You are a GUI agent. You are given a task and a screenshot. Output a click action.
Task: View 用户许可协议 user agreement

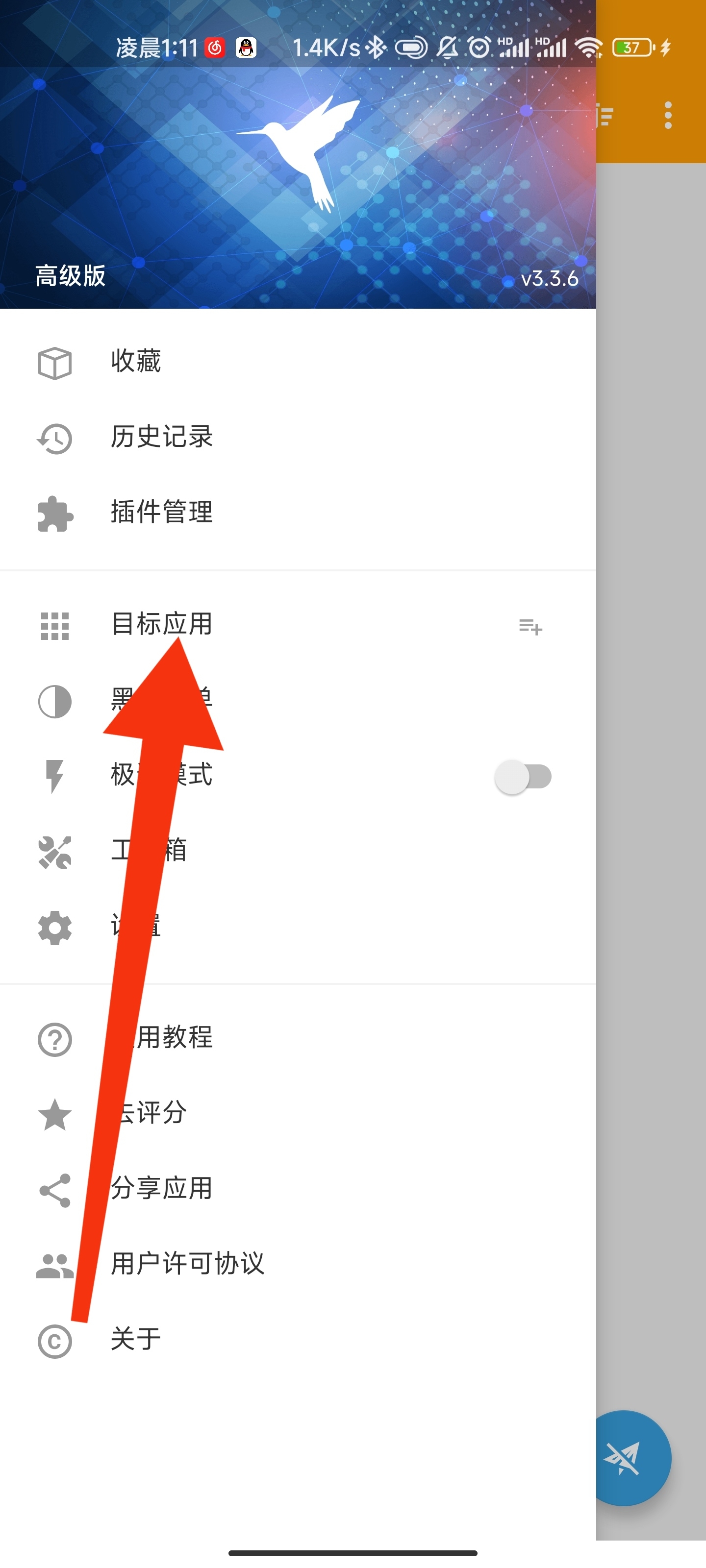187,1263
